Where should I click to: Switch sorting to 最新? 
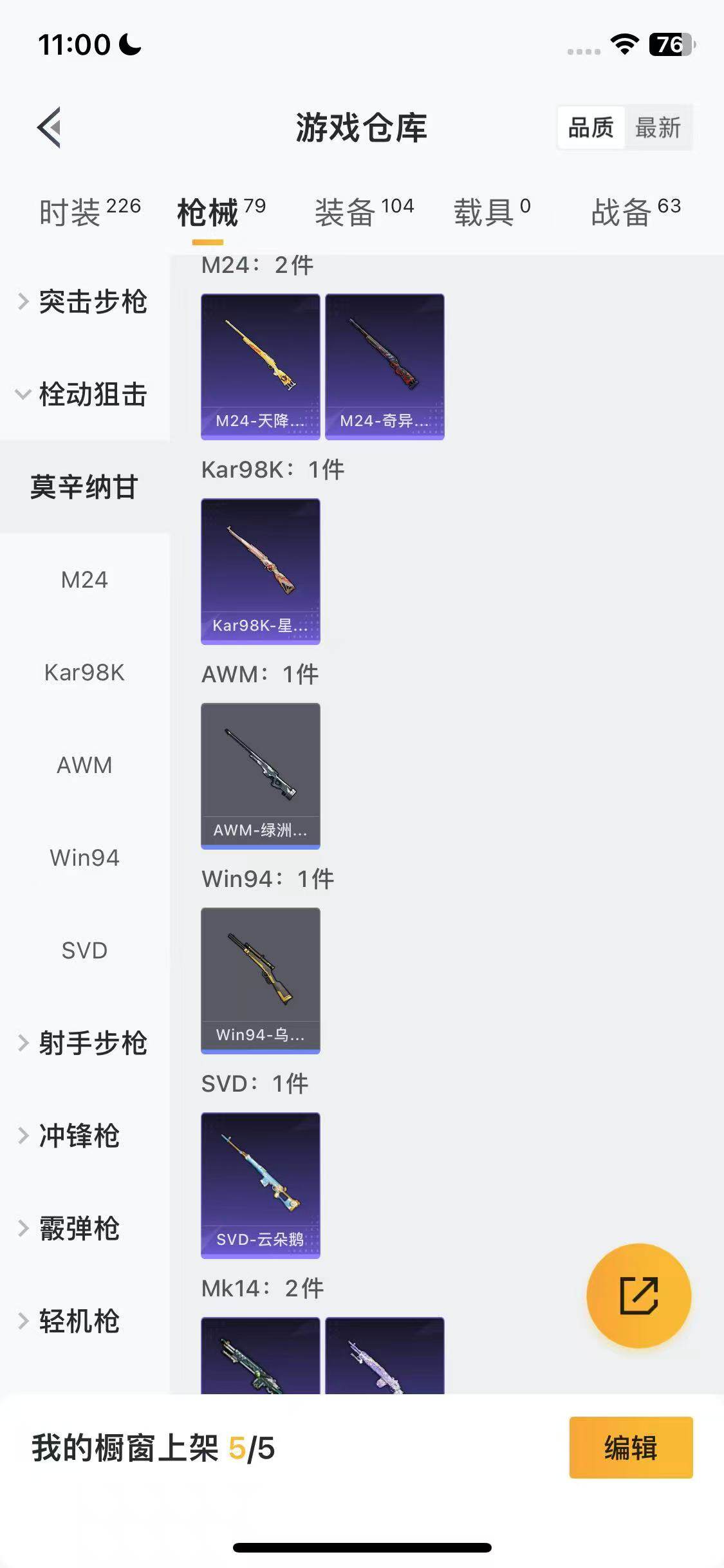[x=658, y=128]
